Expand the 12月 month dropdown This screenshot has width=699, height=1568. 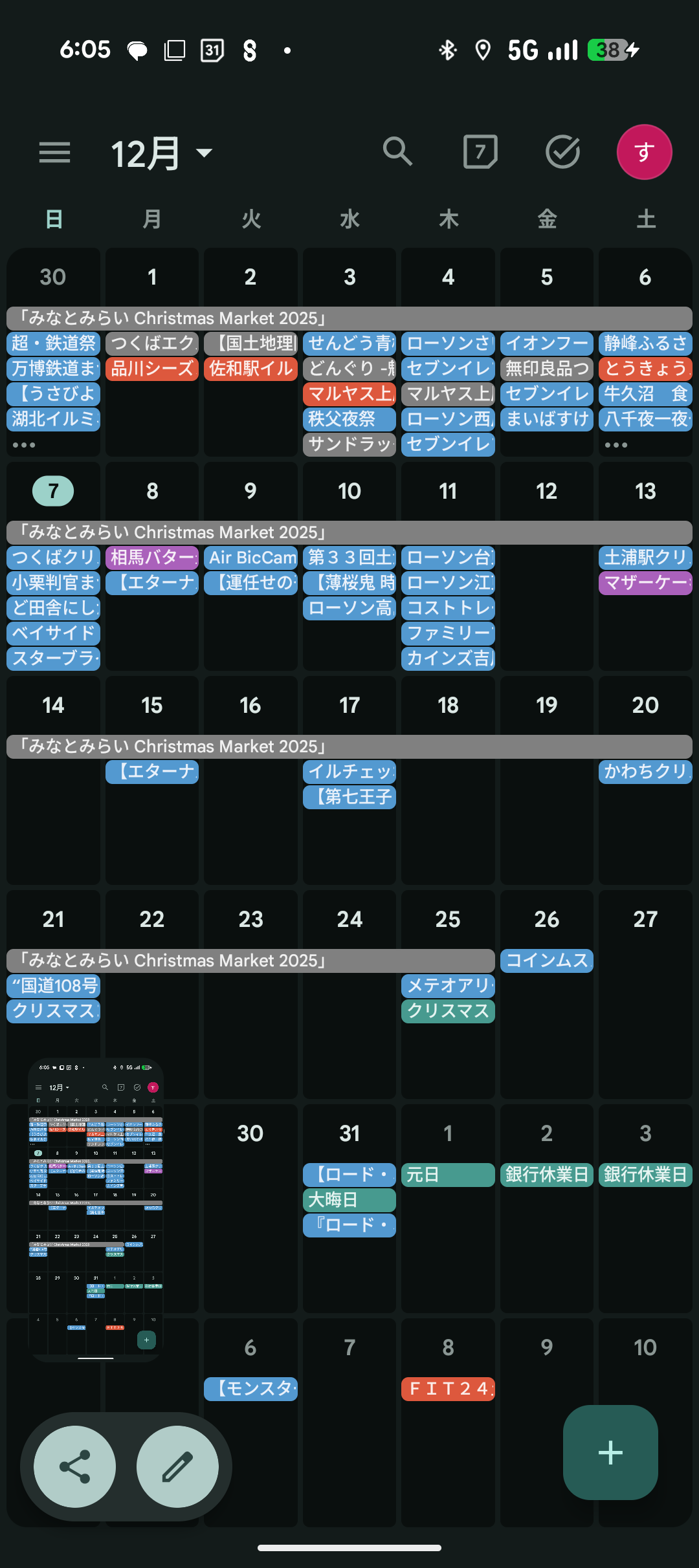[162, 153]
